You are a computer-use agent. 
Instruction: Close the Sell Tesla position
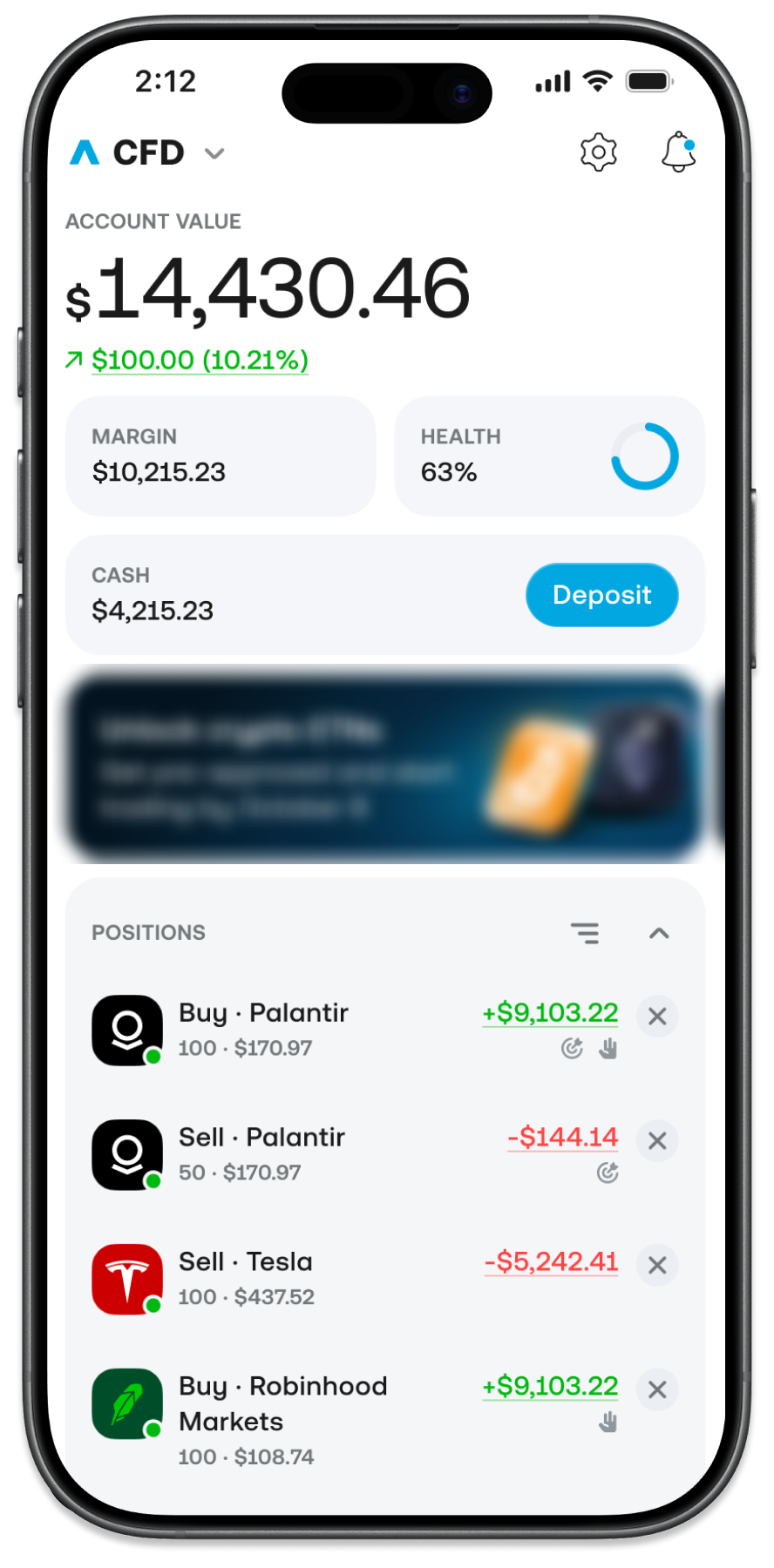coord(657,1266)
